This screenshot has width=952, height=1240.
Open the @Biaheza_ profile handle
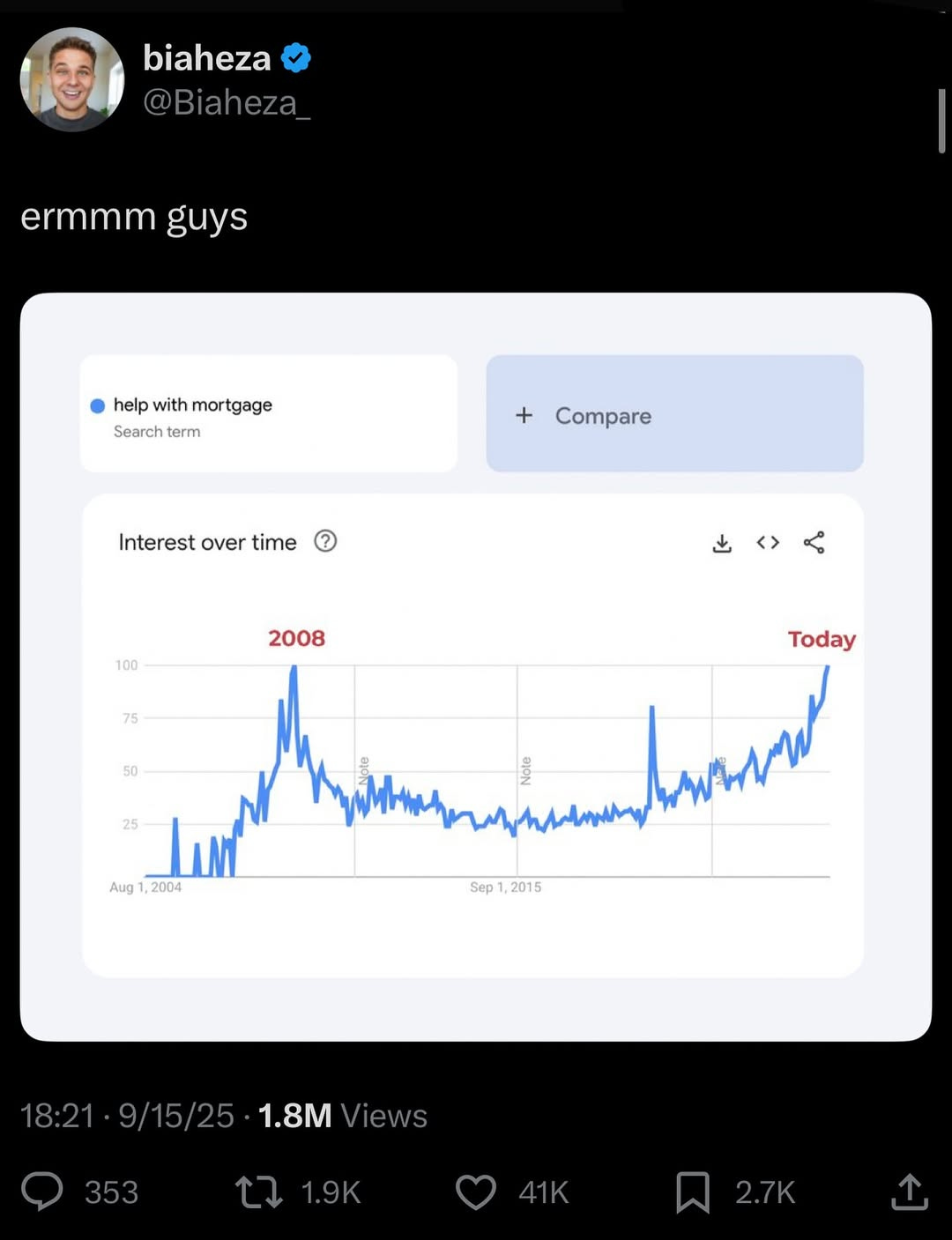(x=227, y=103)
